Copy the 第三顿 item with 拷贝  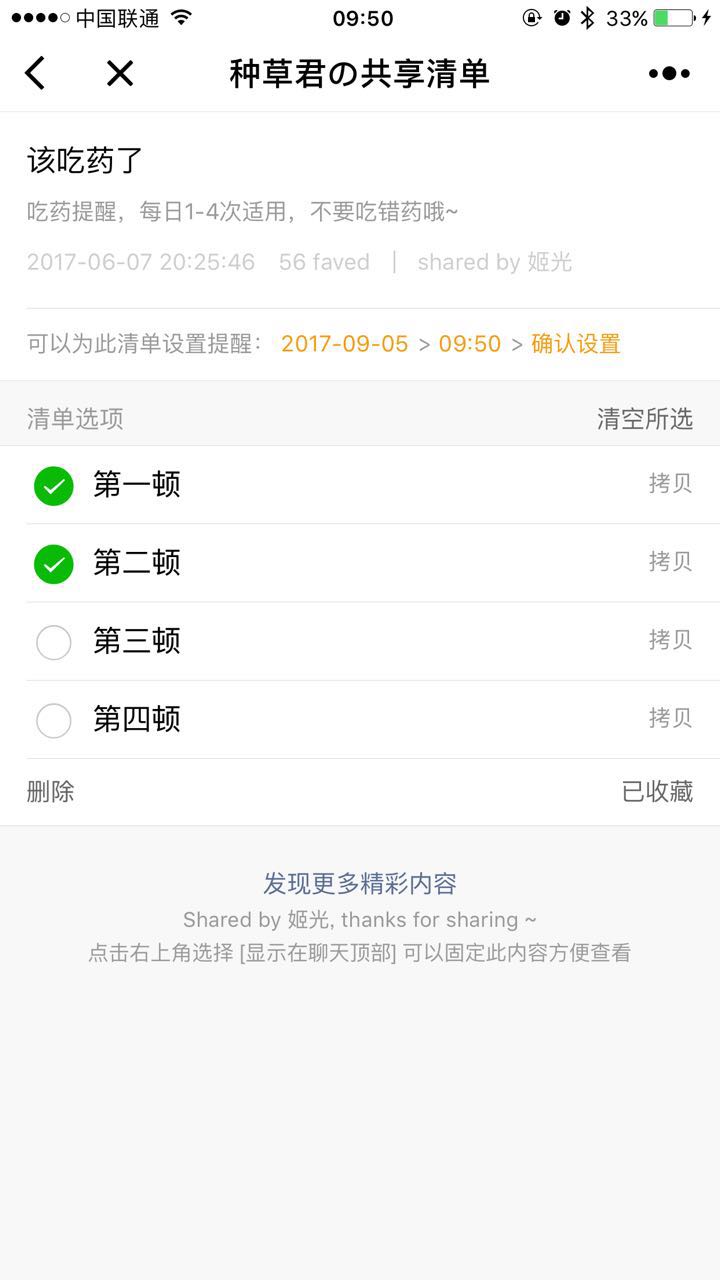670,640
